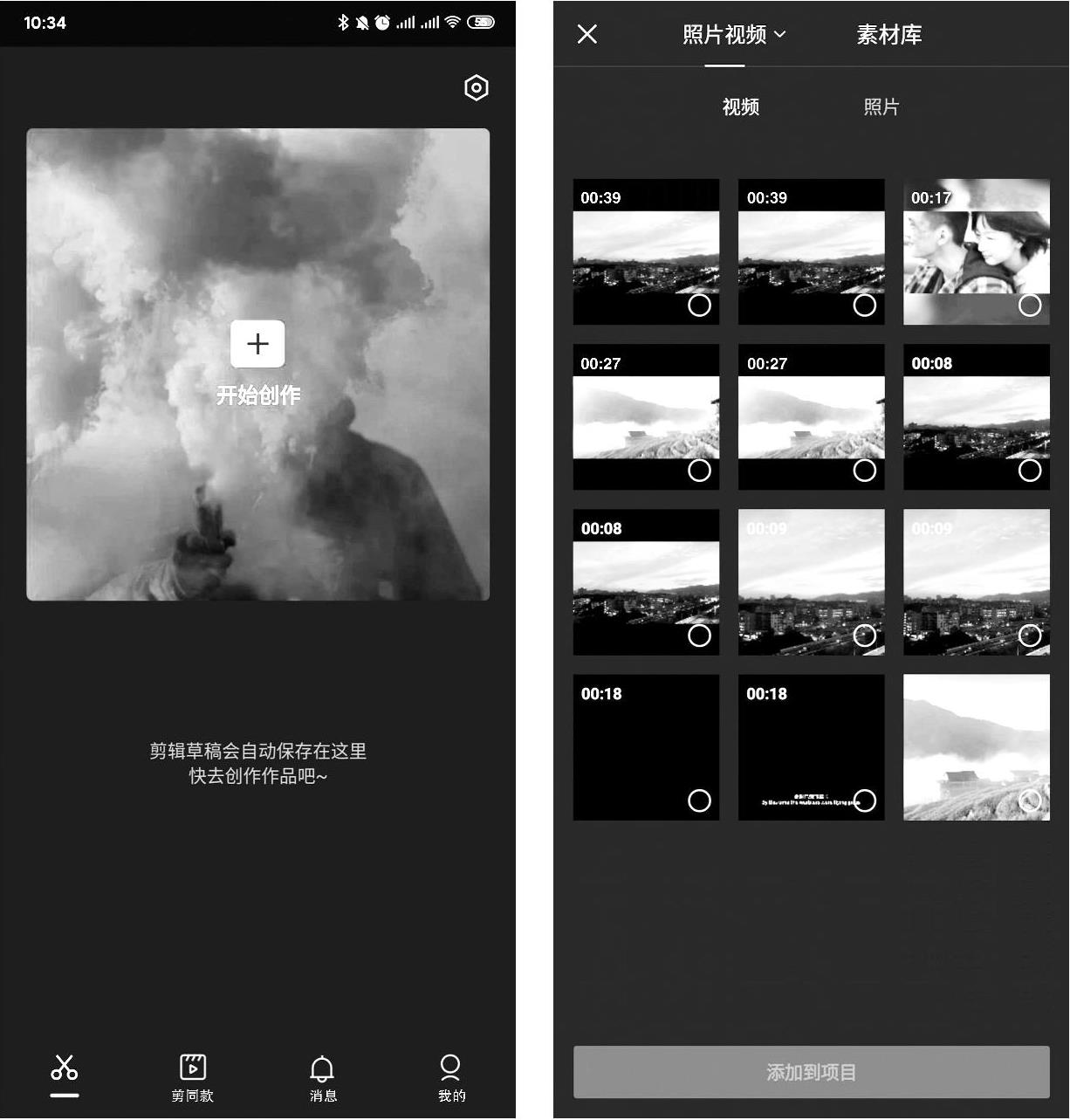This screenshot has height=1120, width=1070.
Task: Show the 视频 list
Action: 740,107
